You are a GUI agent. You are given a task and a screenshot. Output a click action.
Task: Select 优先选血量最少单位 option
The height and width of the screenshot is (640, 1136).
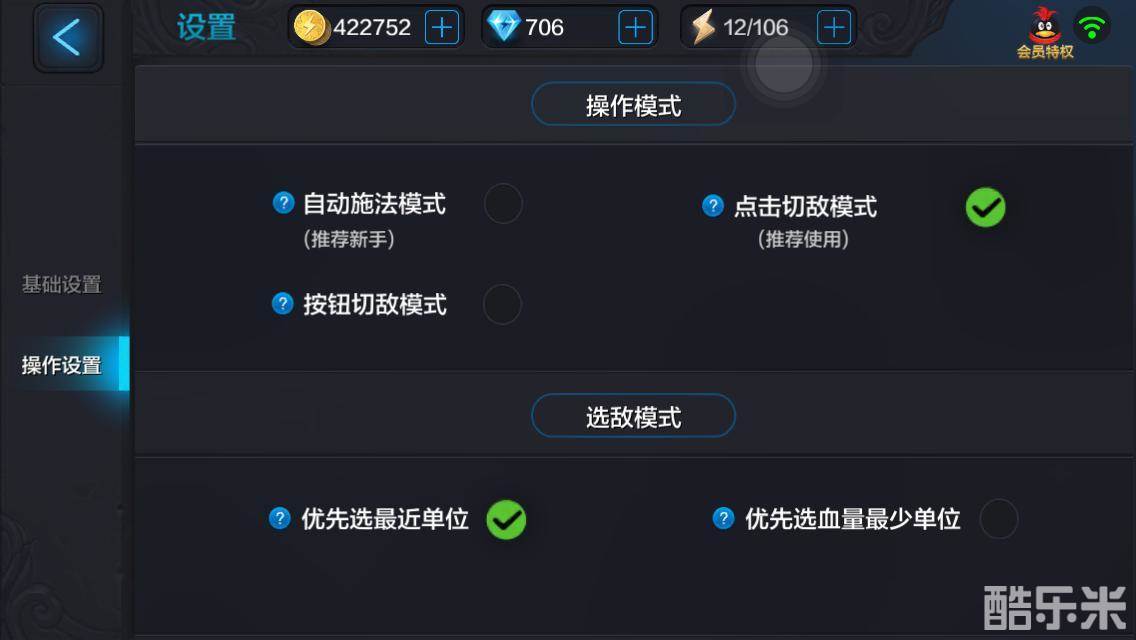point(998,519)
